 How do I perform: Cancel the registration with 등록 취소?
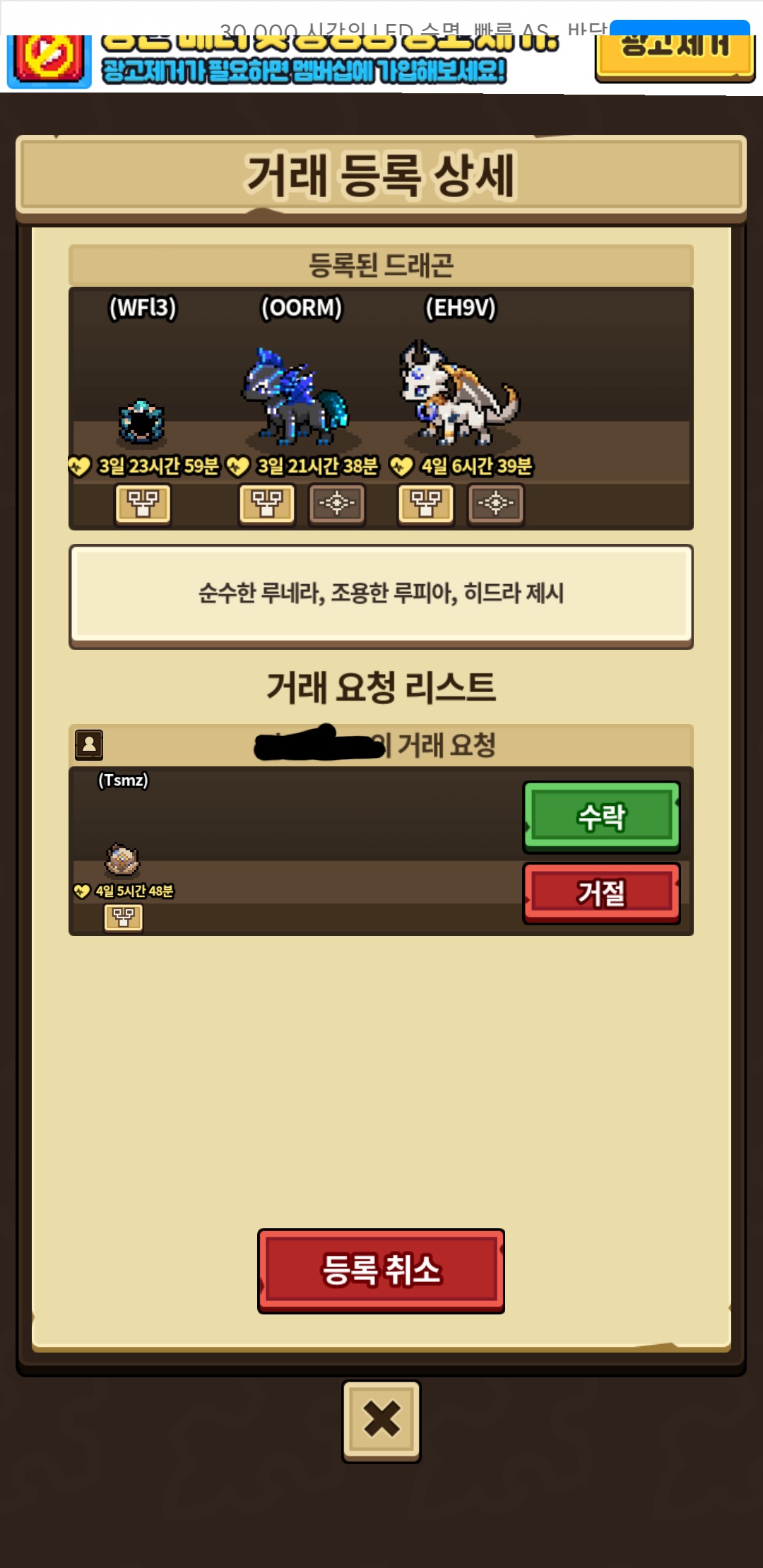click(x=381, y=1271)
